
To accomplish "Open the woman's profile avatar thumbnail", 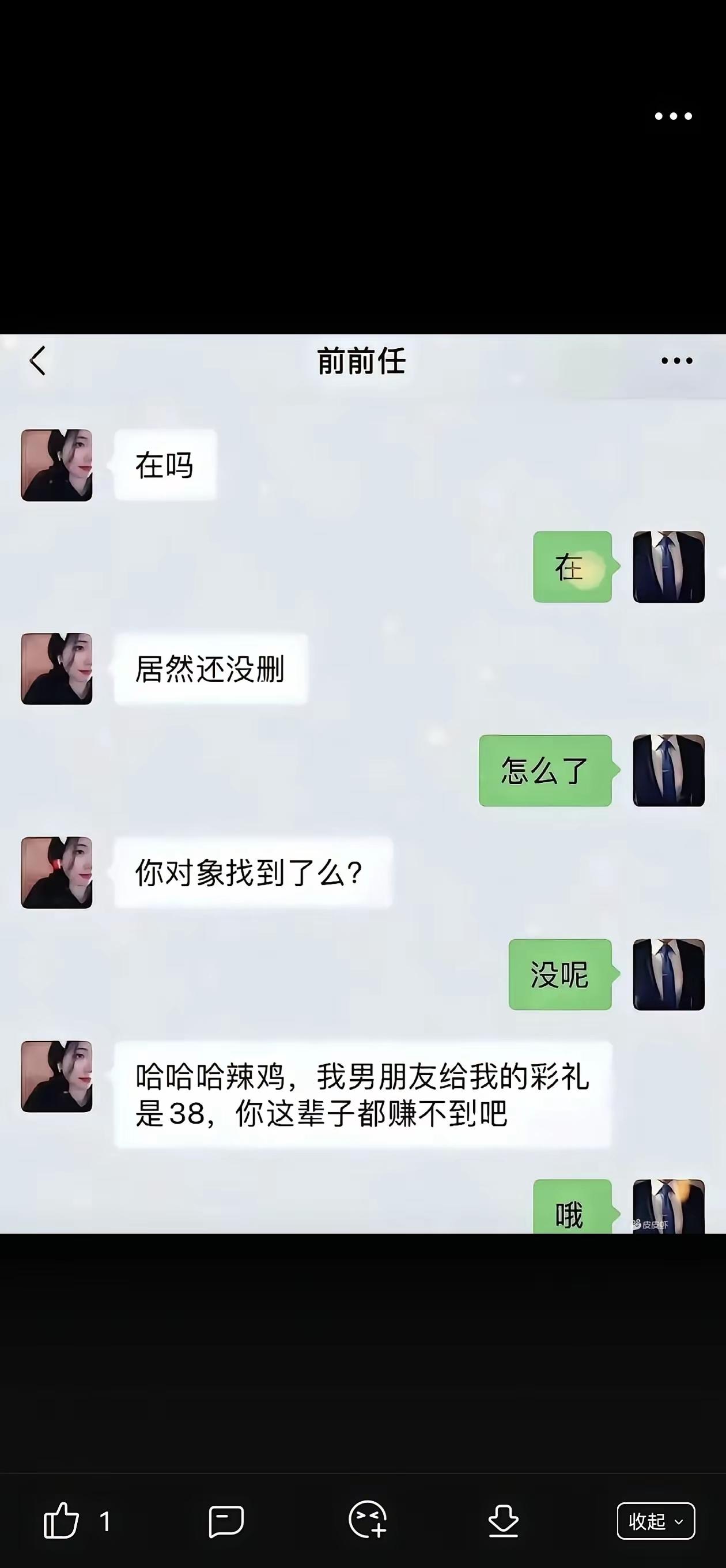I will [56, 466].
